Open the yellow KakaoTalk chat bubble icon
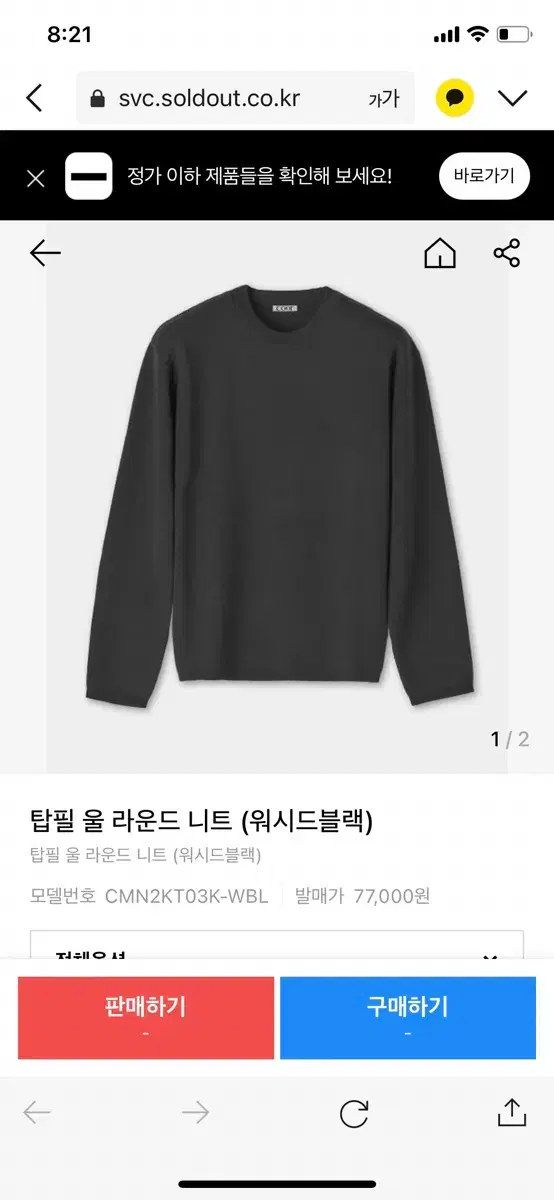Viewport: 554px width, 1200px height. point(455,98)
